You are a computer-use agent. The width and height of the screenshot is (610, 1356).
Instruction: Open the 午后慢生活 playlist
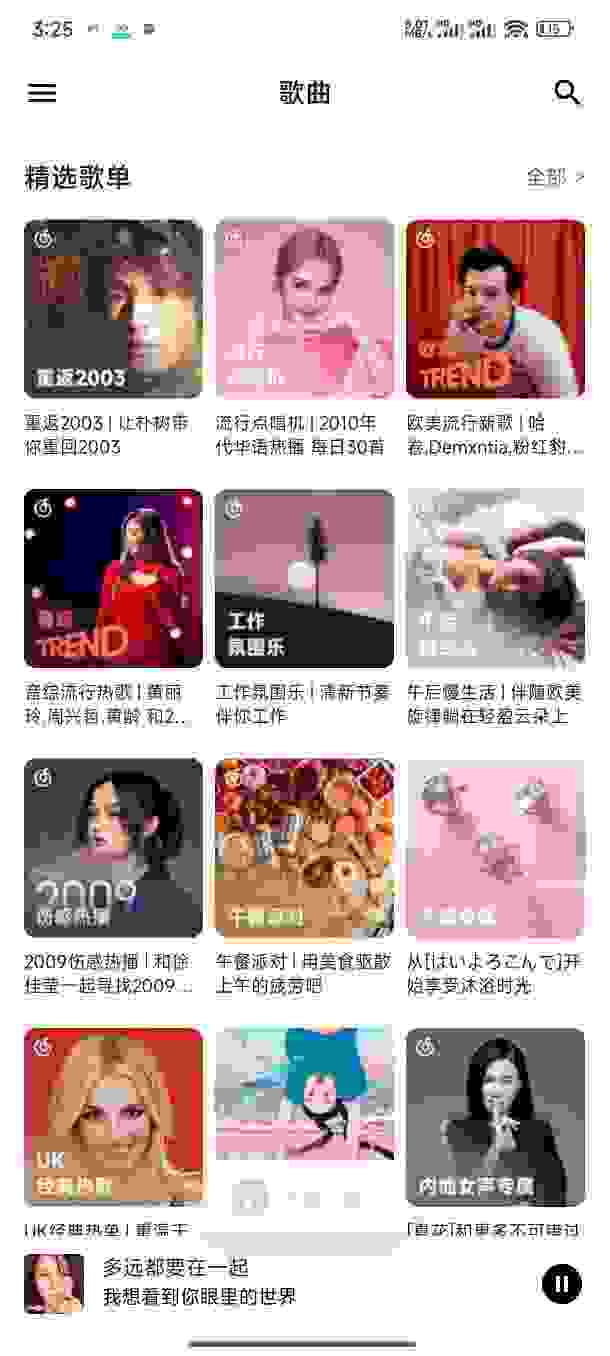(x=495, y=578)
